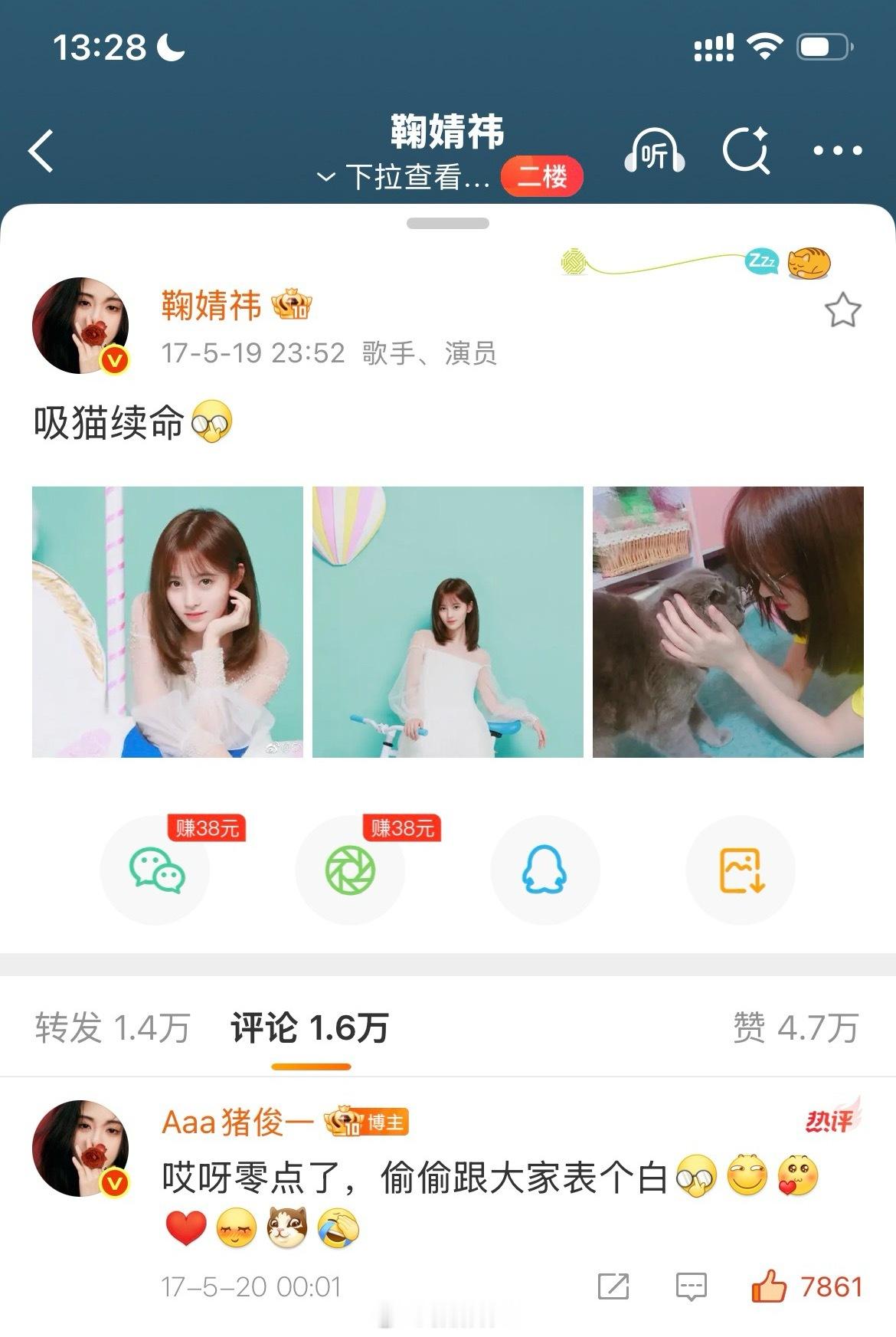Click the save image download icon
The width and height of the screenshot is (896, 1337).
point(740,870)
